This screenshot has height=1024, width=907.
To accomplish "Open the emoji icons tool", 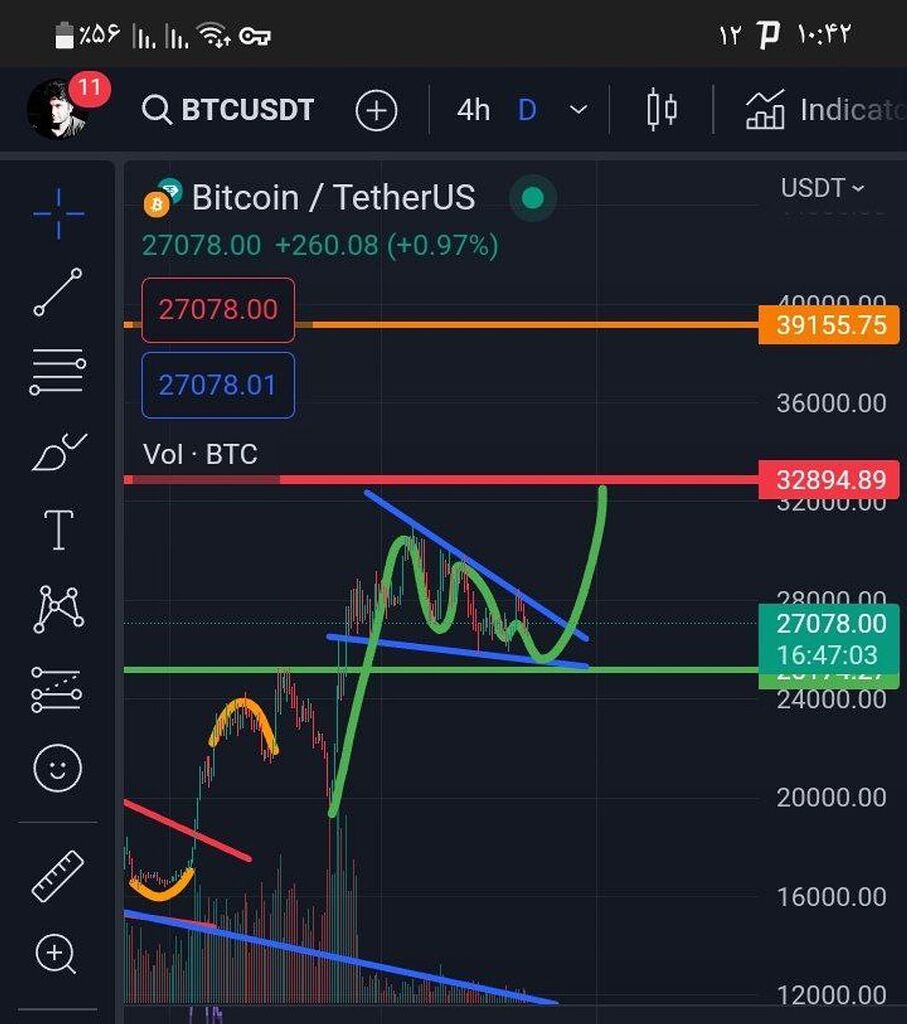I will click(x=58, y=767).
